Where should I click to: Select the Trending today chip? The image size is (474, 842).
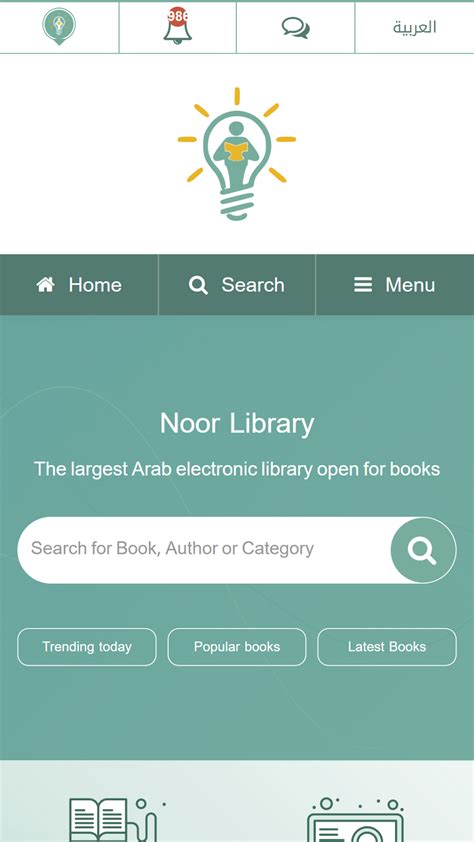click(87, 647)
